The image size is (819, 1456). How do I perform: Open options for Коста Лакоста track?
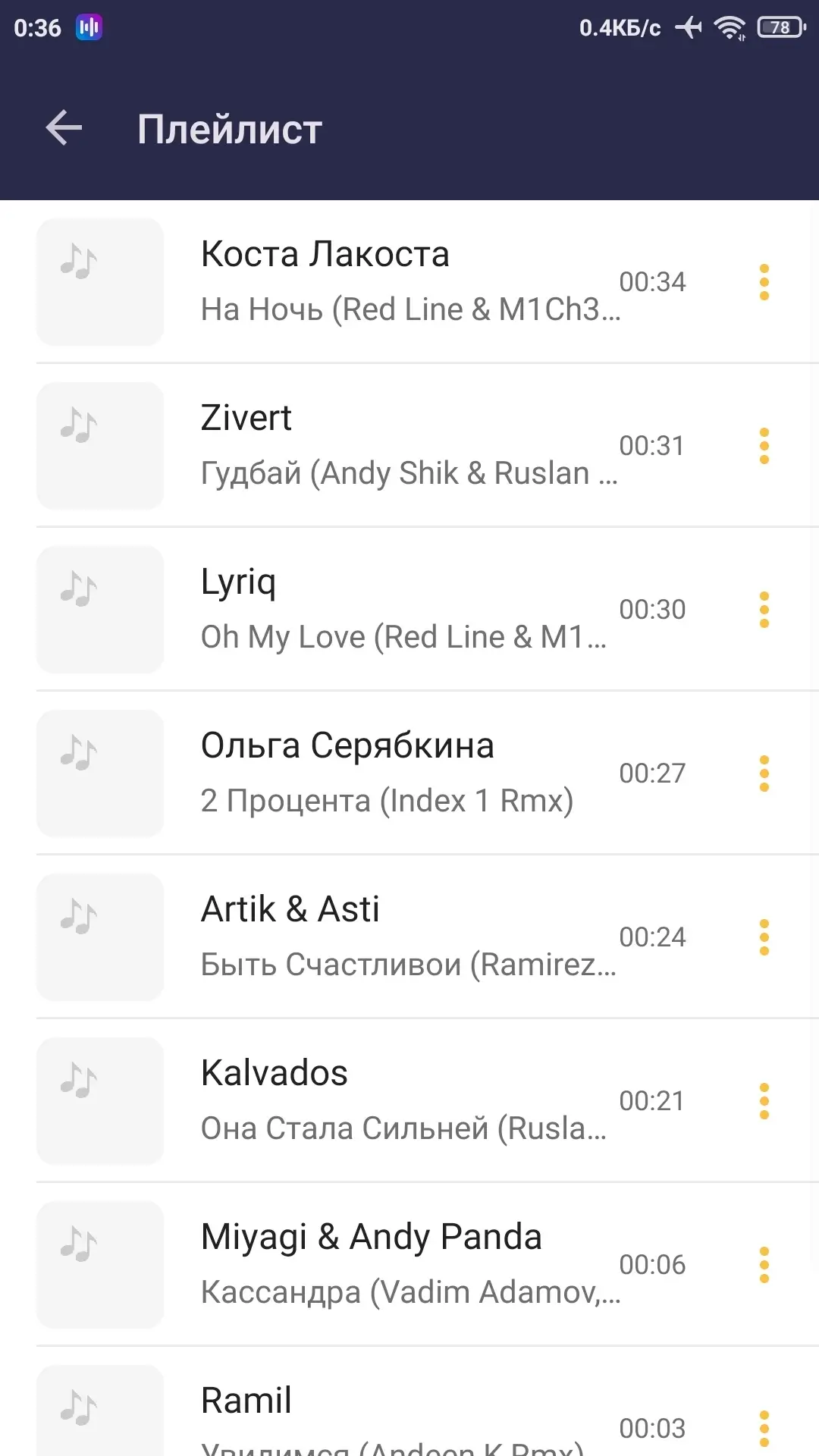pyautogui.click(x=764, y=282)
